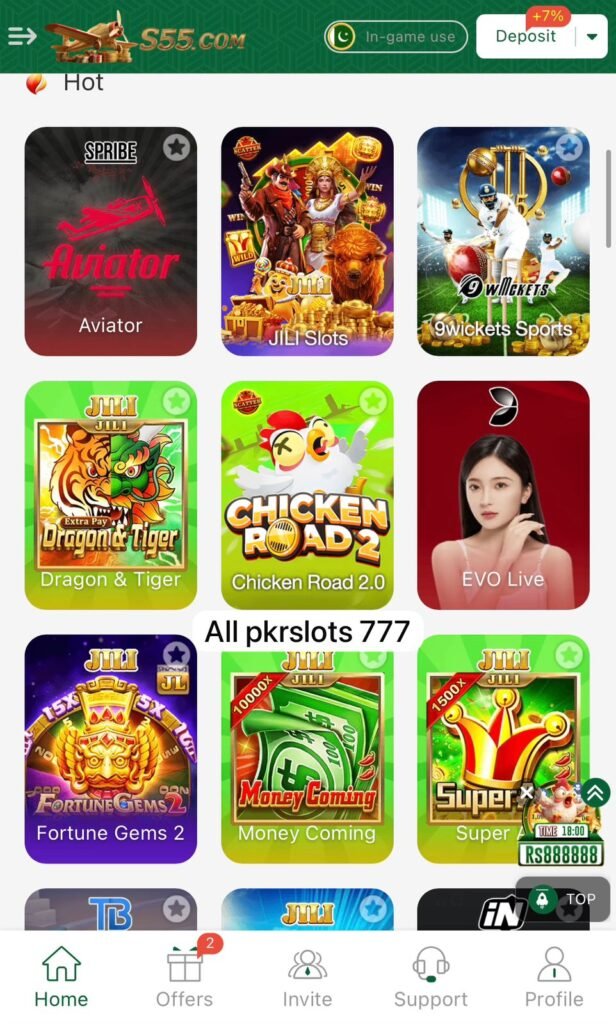616x1024 pixels.
Task: Jump back to TOP of page
Action: click(566, 898)
